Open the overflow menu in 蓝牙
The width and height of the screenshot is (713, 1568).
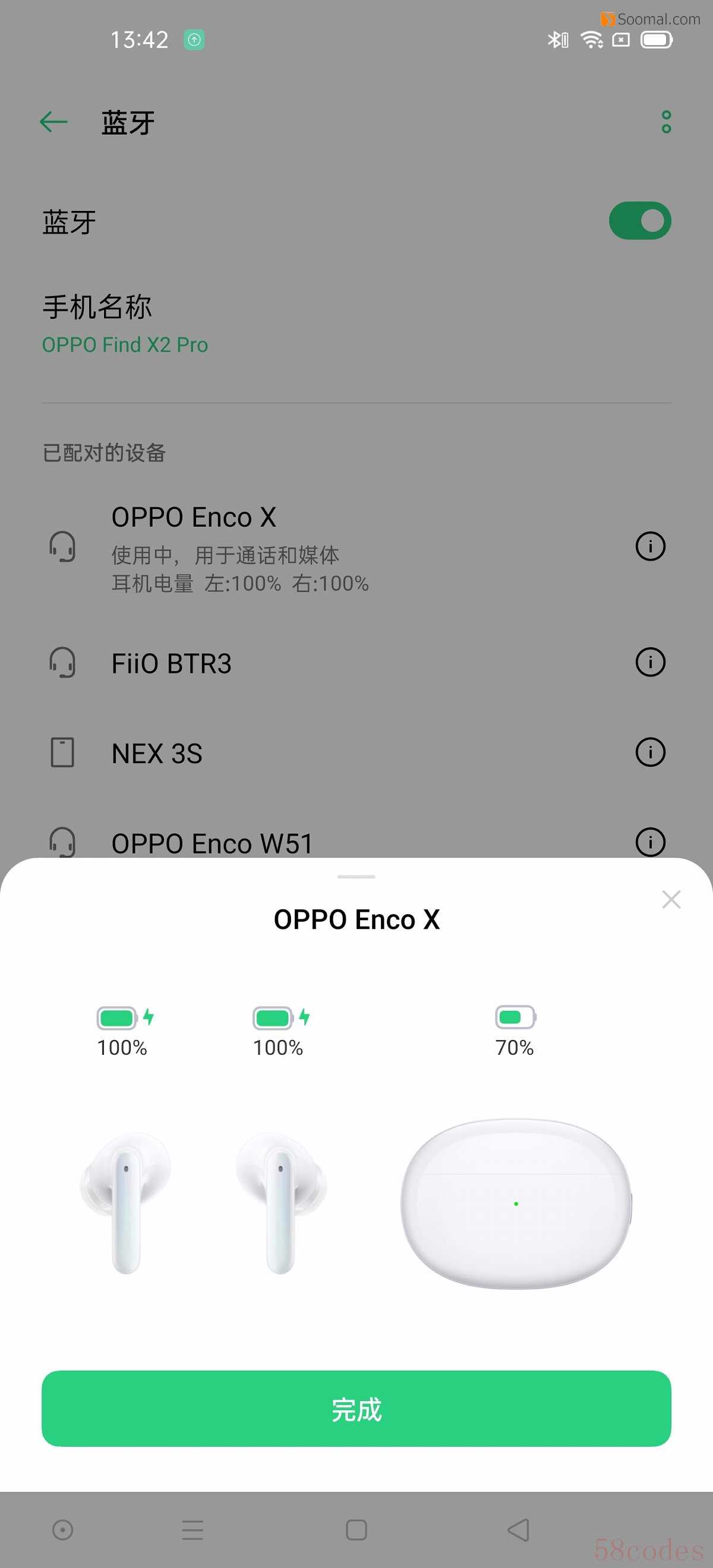click(666, 122)
